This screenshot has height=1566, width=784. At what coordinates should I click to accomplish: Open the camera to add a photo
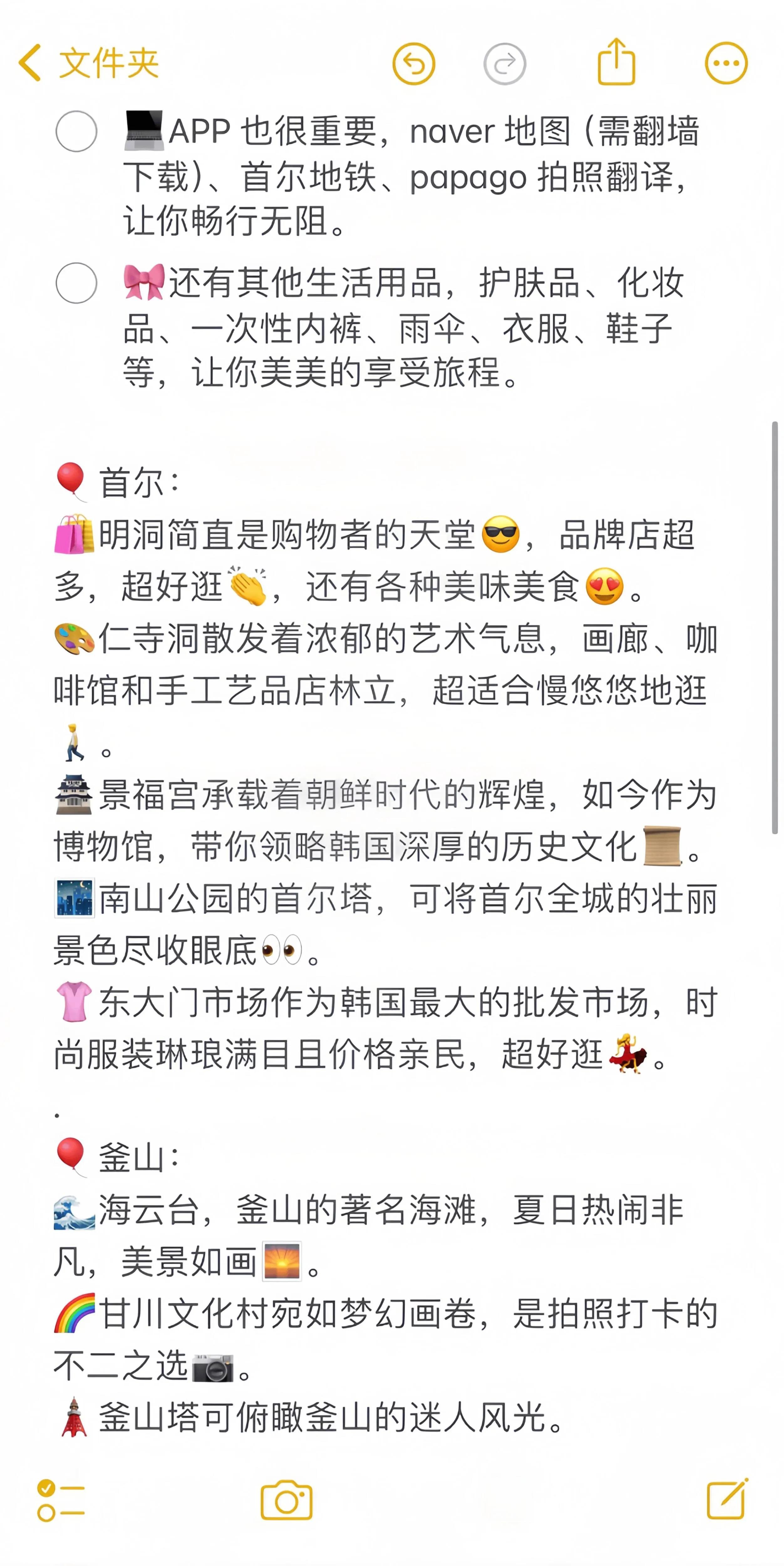tap(286, 1500)
